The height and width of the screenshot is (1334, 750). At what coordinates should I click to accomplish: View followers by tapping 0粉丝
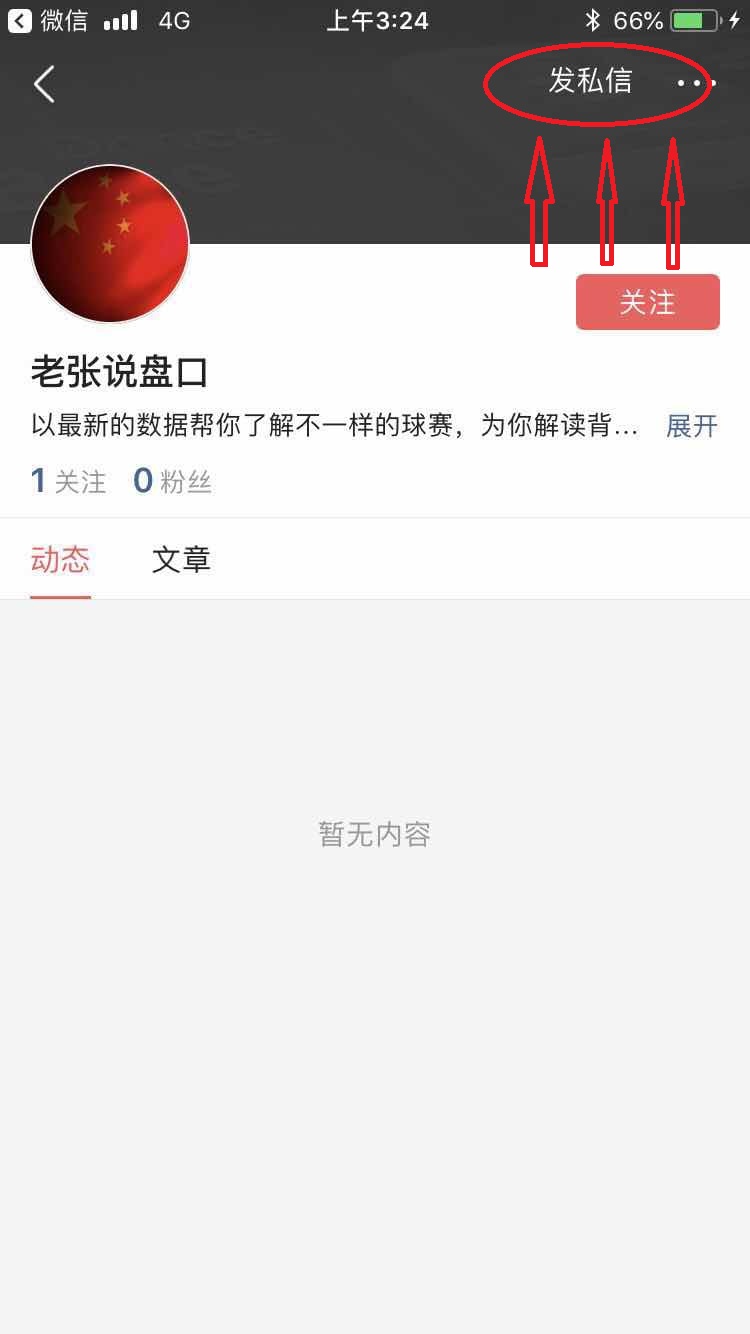[172, 480]
